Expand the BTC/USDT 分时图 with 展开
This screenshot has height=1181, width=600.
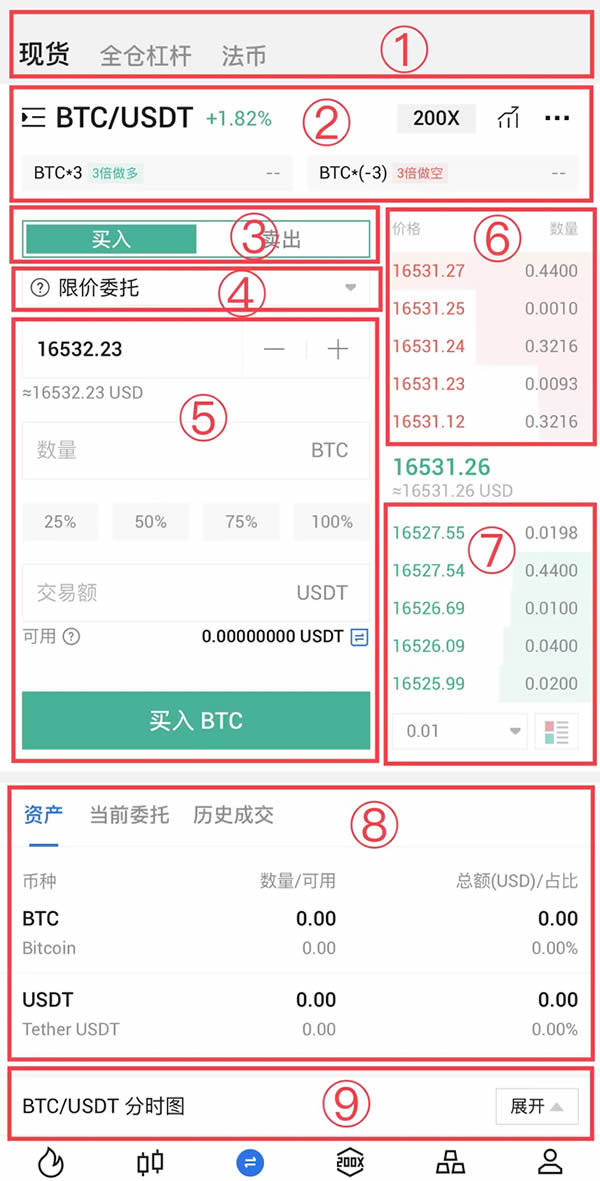[536, 1106]
